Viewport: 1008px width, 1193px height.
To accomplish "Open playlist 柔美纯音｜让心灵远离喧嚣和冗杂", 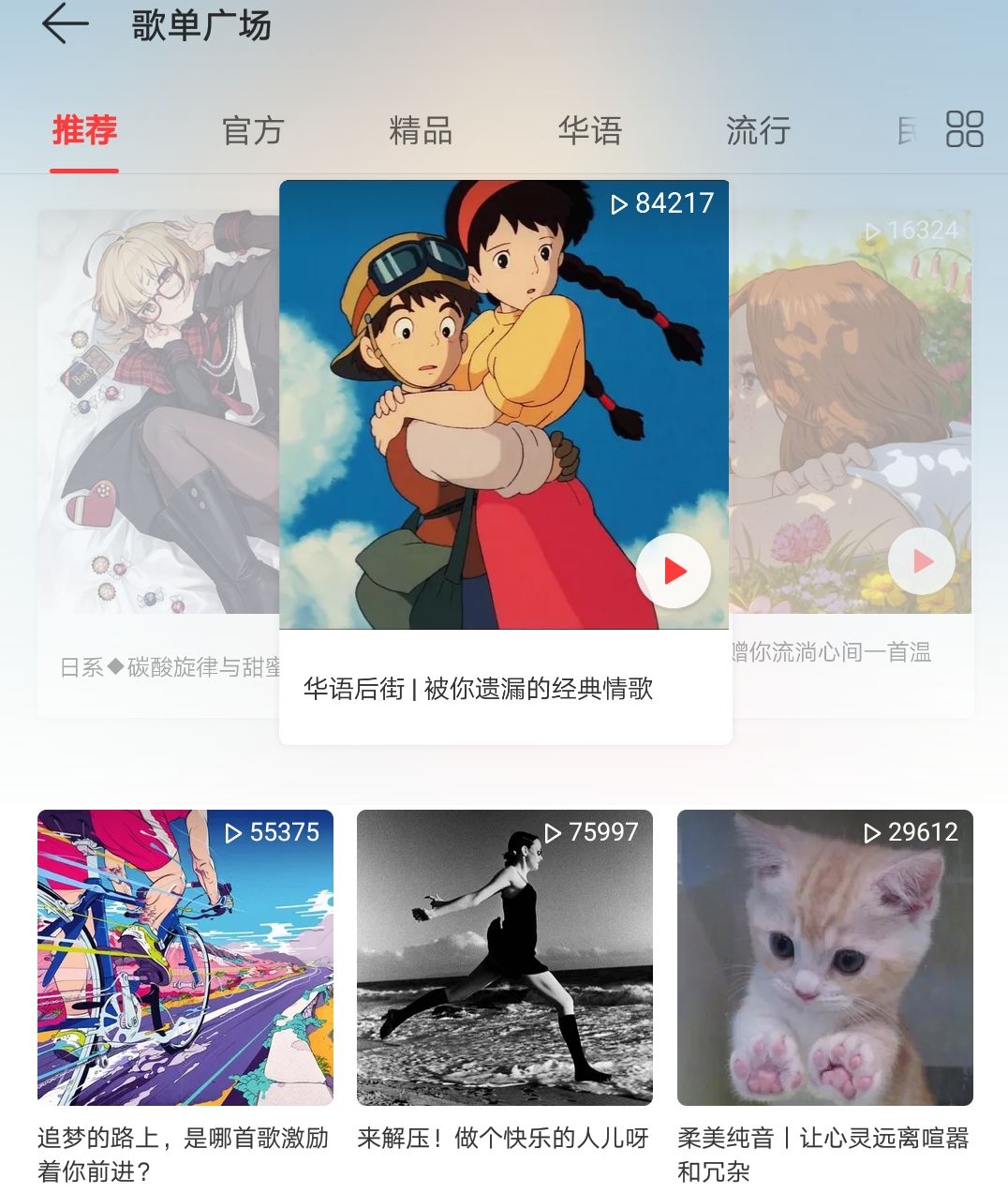I will tap(824, 957).
